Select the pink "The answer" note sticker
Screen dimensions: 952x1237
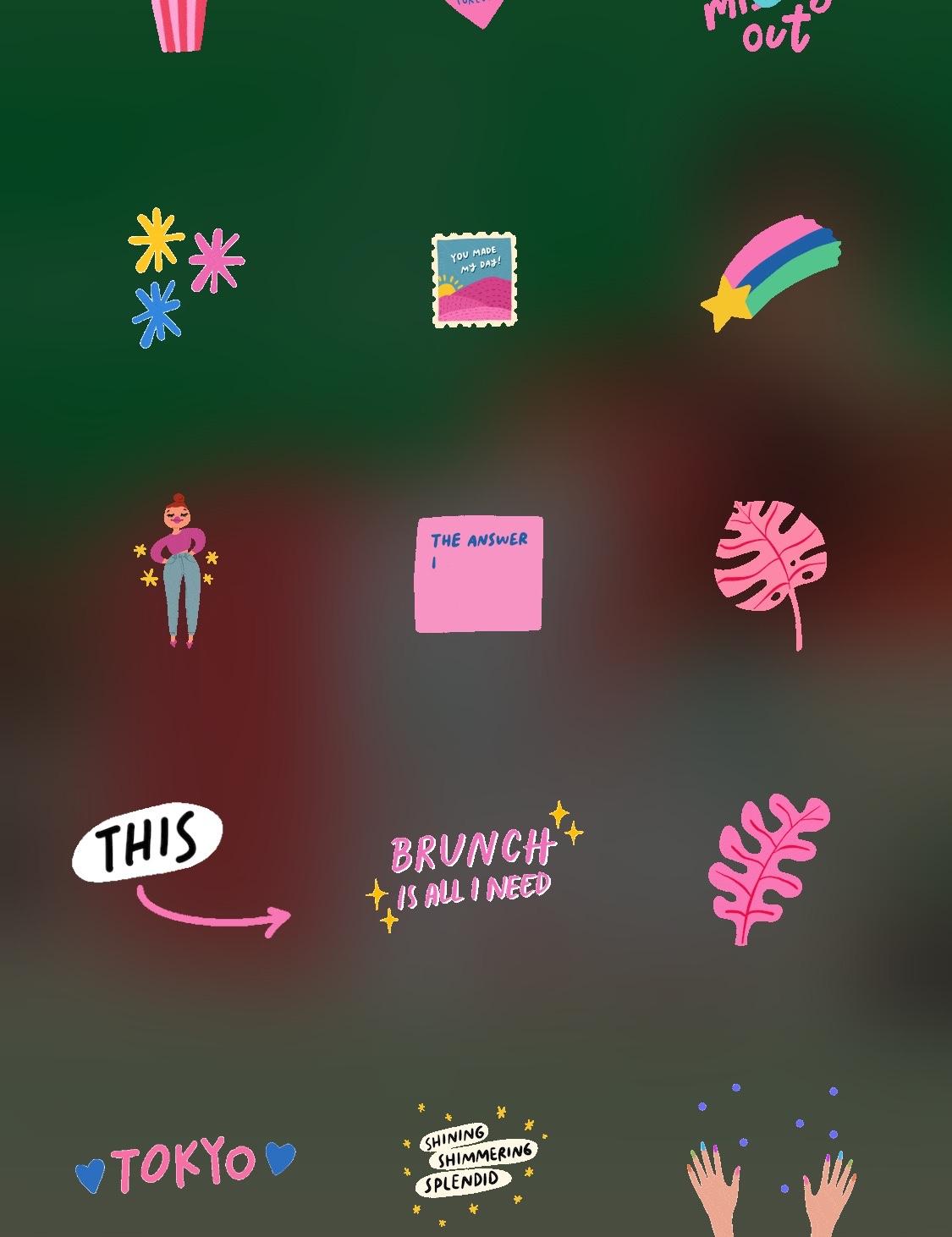479,575
